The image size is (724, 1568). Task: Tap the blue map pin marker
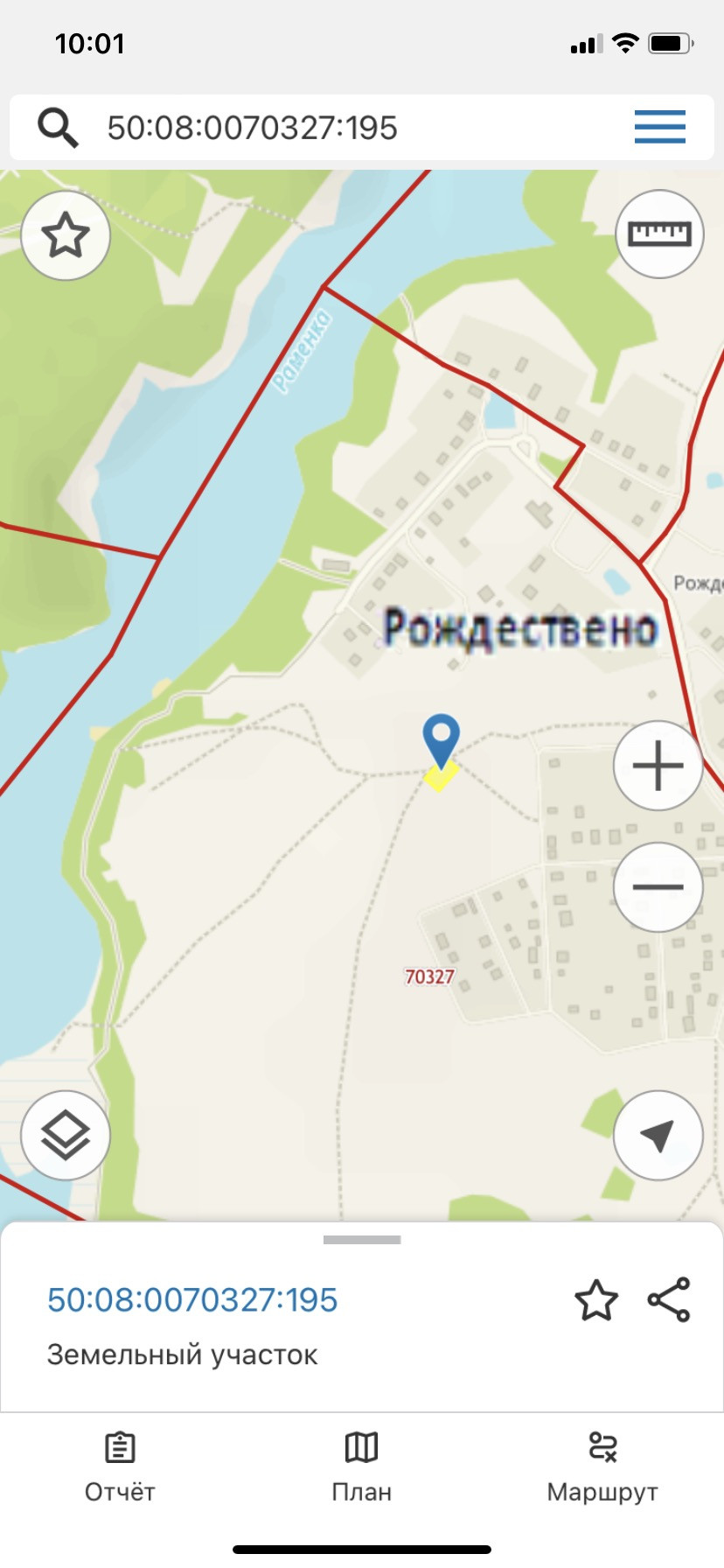coord(441,739)
